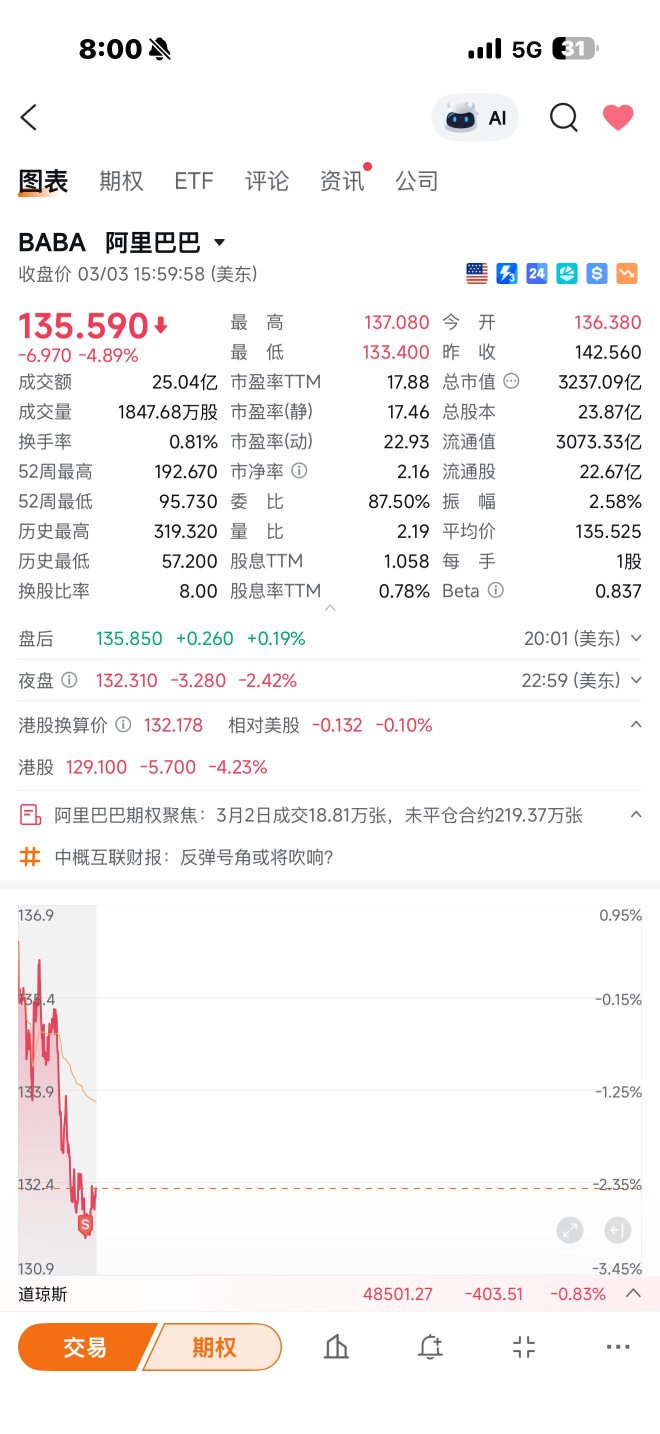This screenshot has width=660, height=1434.
Task: Open the 评论 tab
Action: [267, 181]
